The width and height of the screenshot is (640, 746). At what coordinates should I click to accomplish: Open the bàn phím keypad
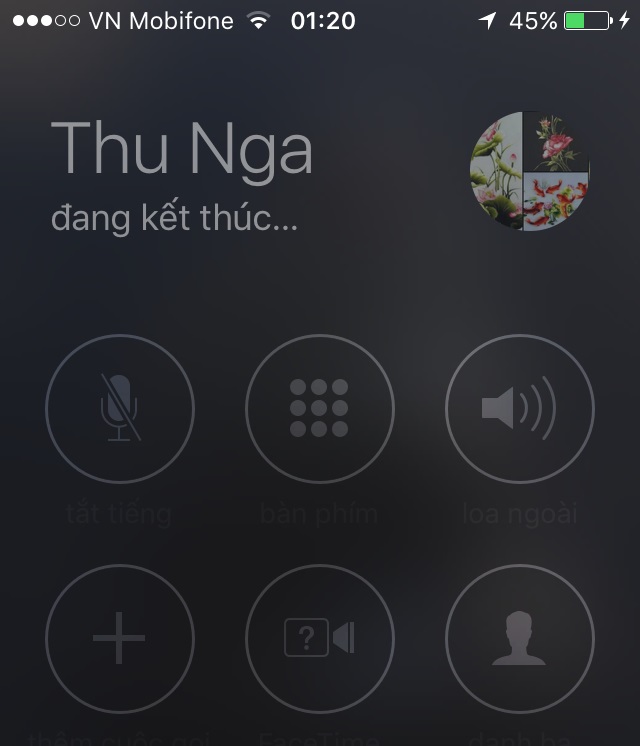[319, 408]
